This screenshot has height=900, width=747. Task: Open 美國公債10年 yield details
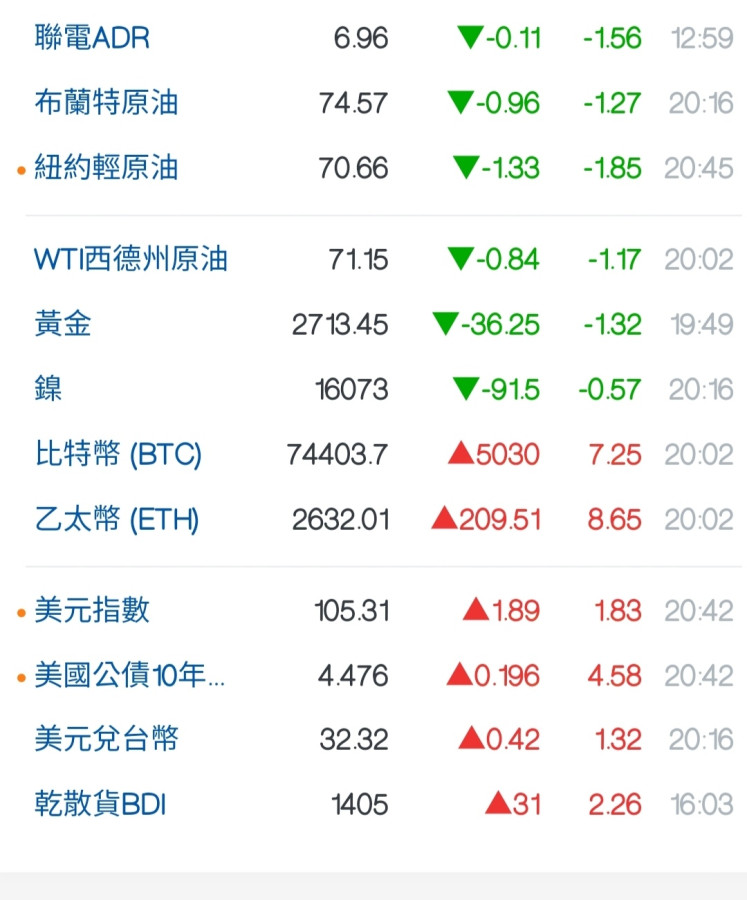(x=130, y=676)
